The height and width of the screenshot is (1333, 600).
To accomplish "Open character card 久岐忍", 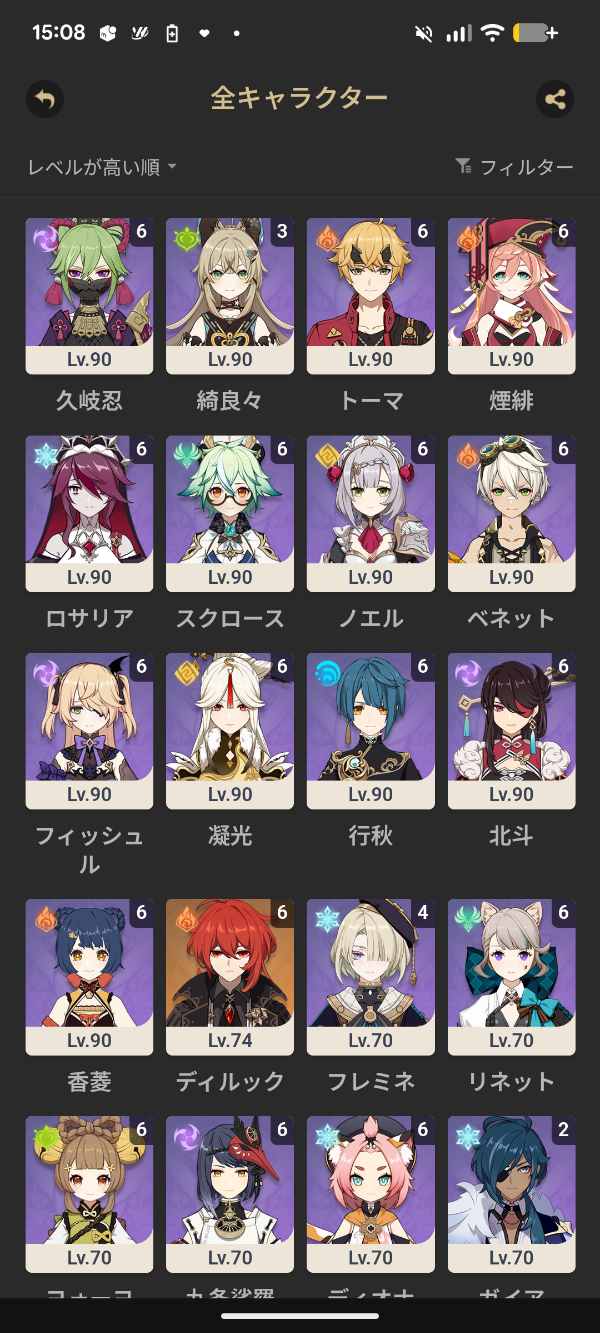I will [x=89, y=296].
